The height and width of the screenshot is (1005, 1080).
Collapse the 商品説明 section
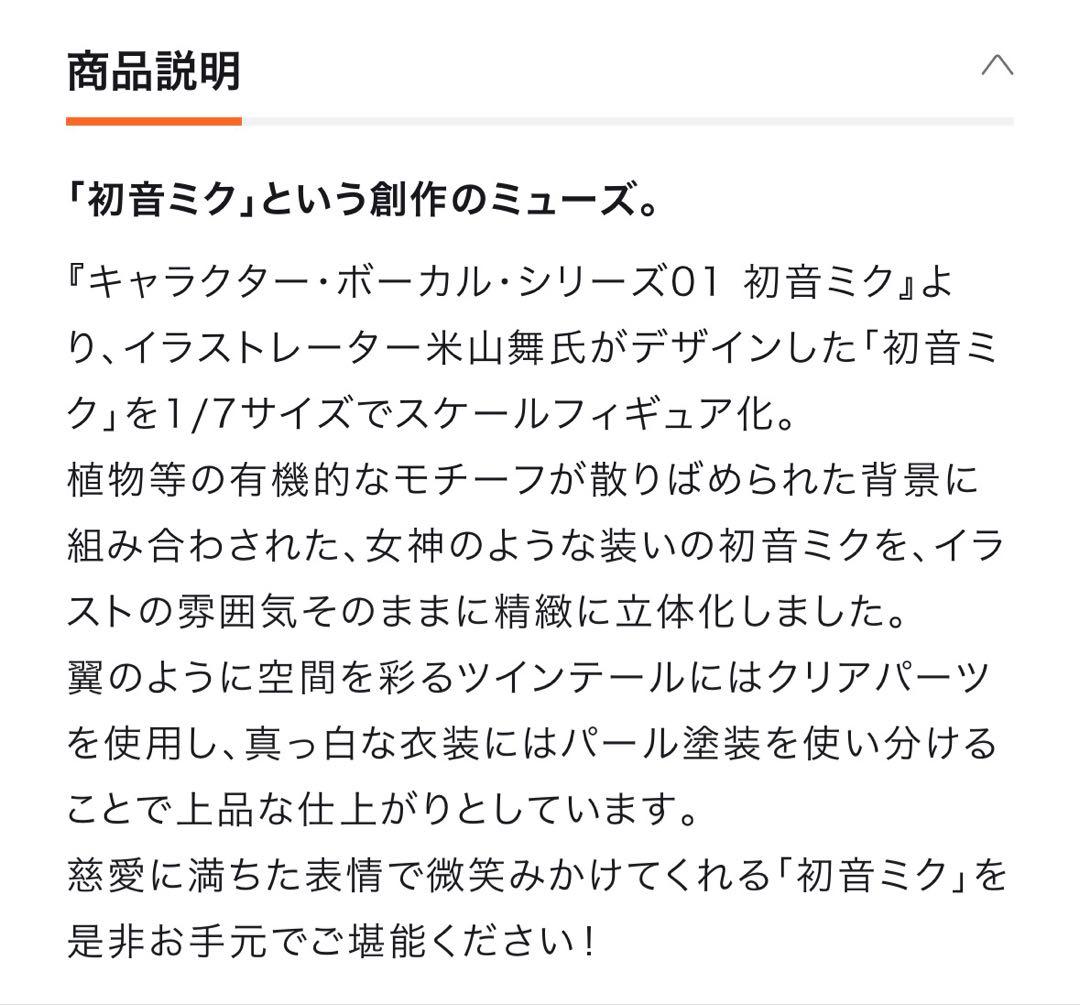point(997,67)
